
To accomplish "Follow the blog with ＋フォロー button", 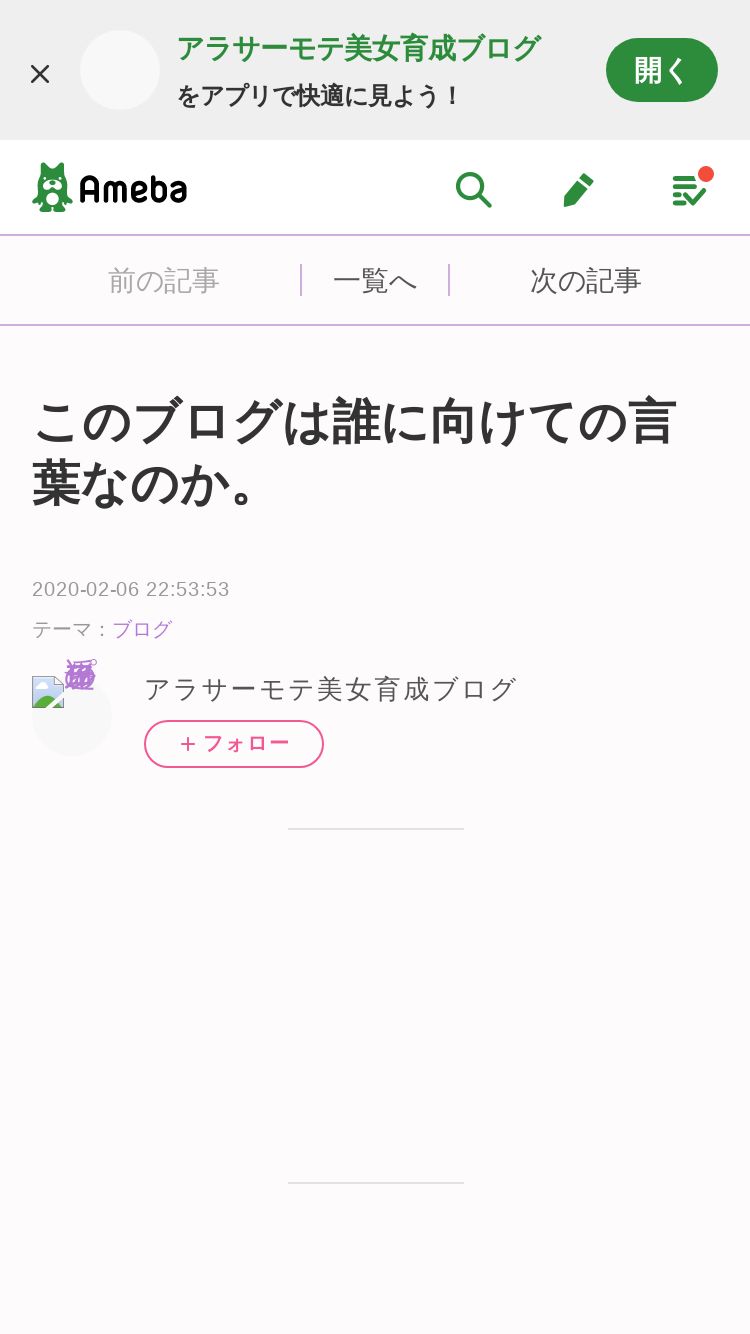I will (x=234, y=744).
